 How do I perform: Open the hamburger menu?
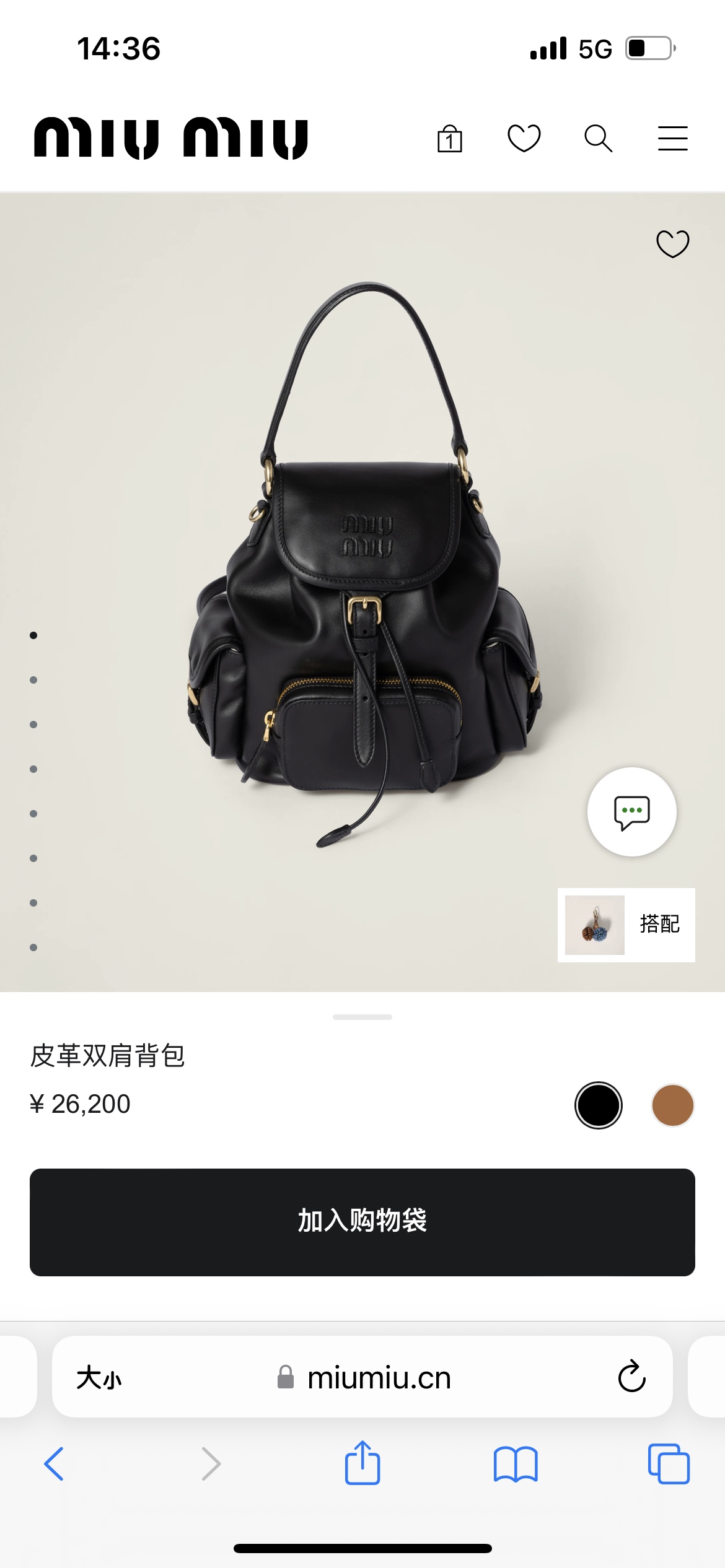point(672,138)
